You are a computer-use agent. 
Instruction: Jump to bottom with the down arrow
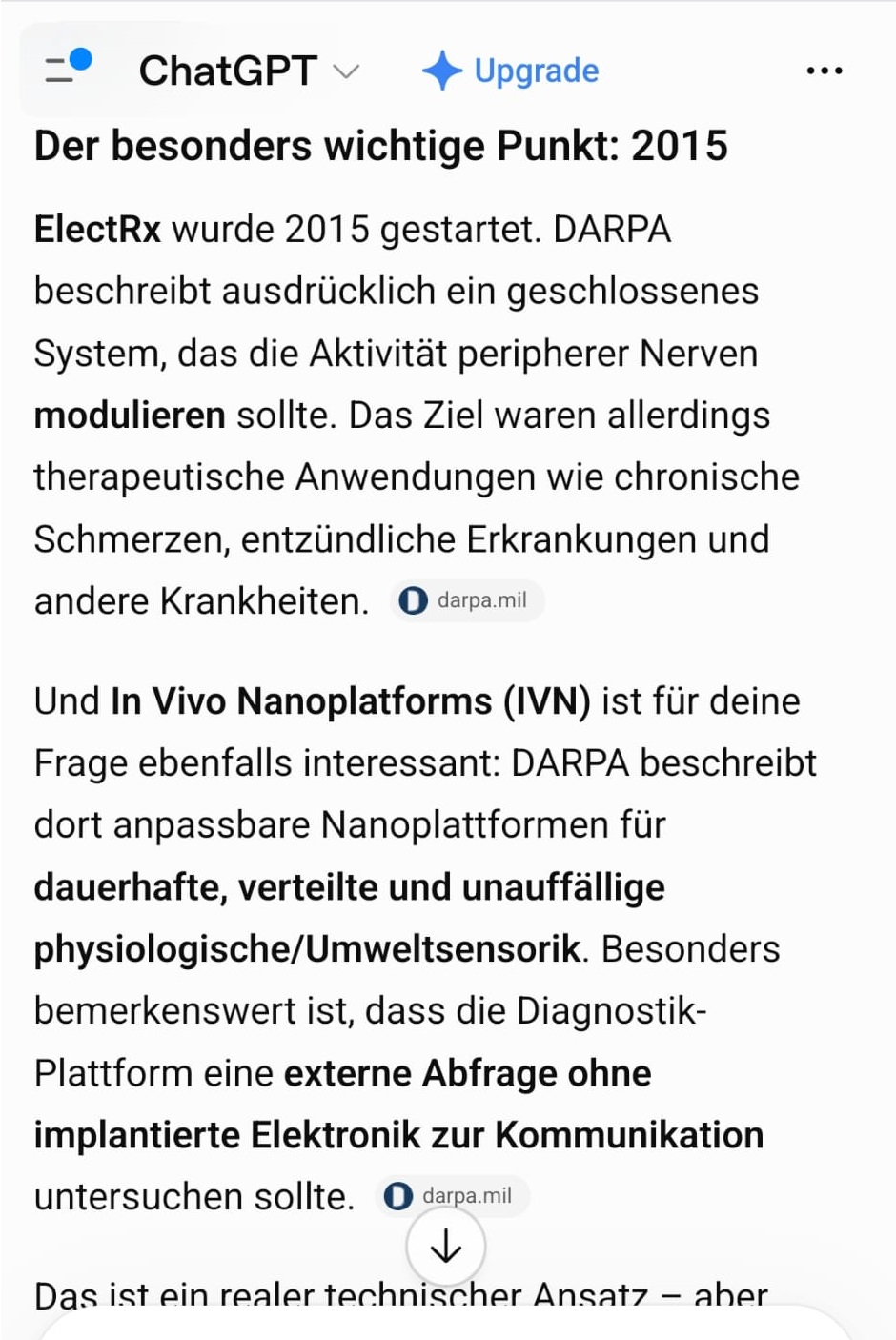[x=446, y=1247]
